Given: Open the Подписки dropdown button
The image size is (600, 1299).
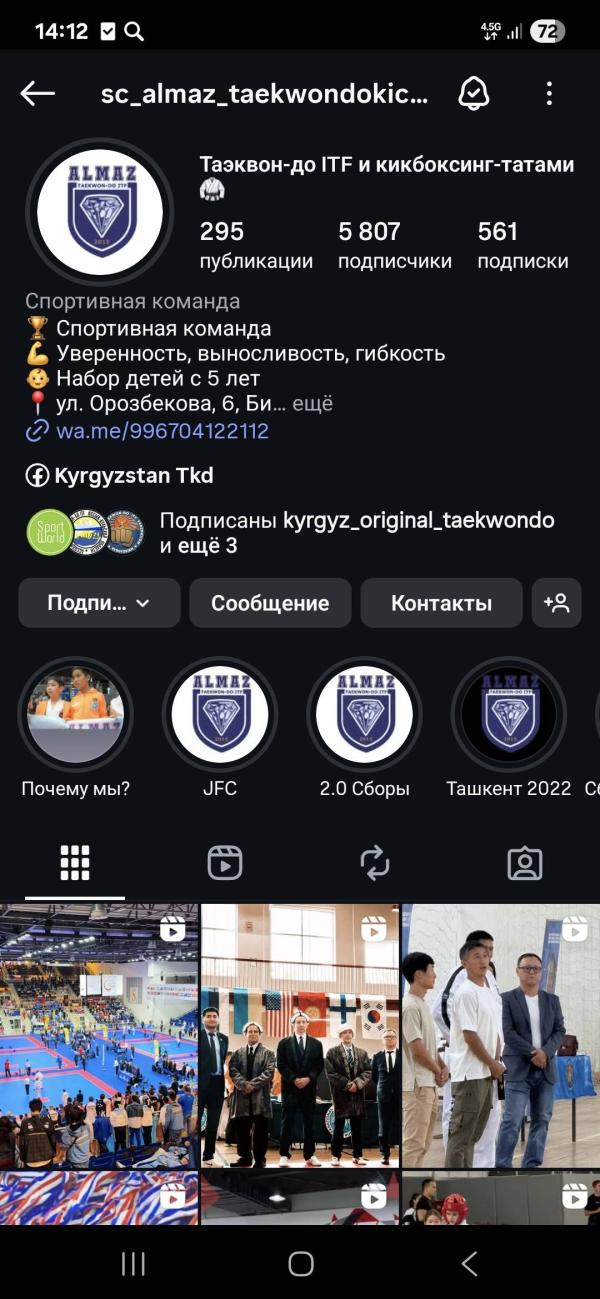Looking at the screenshot, I should coord(99,603).
